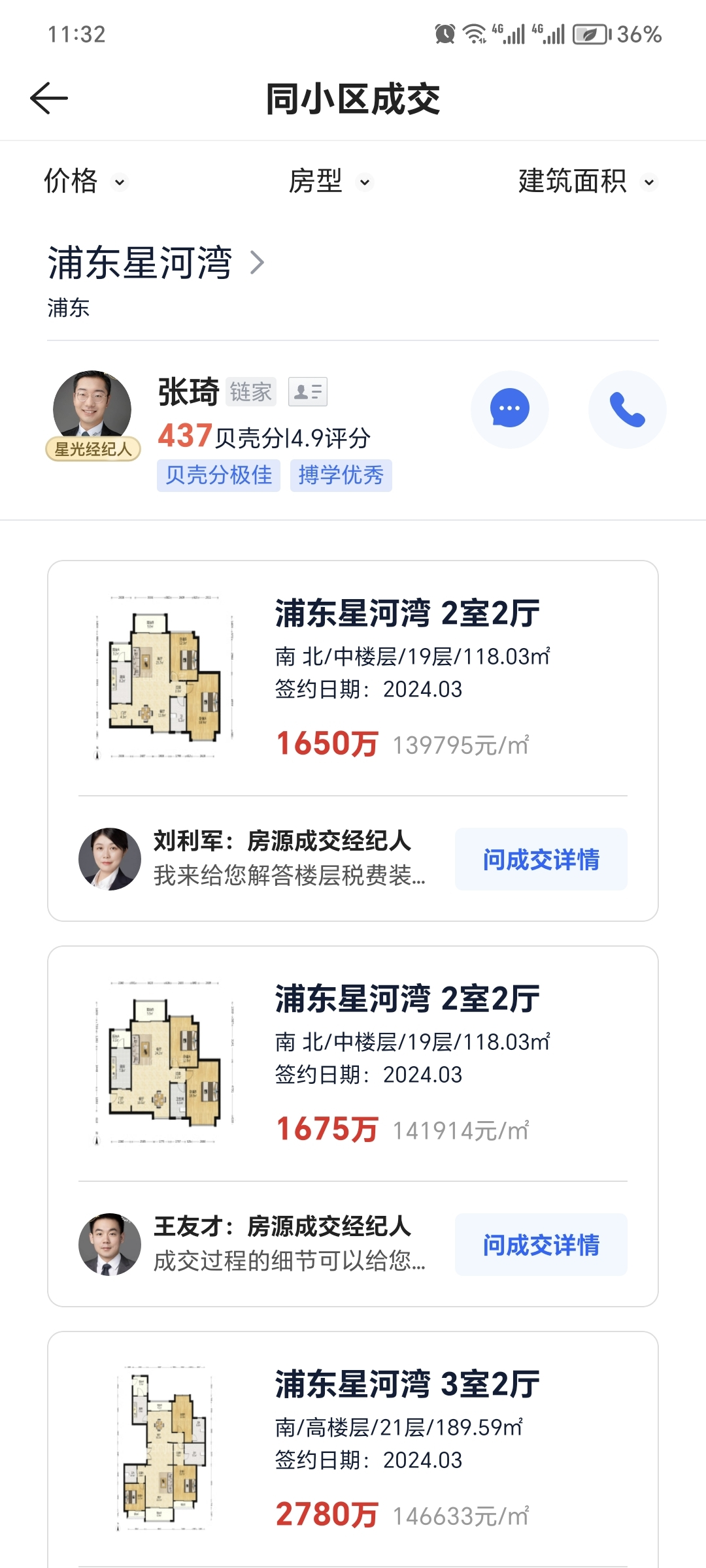The image size is (706, 1568).
Task: Tap the 星光经纪人 badge on agent photo
Action: point(93,448)
